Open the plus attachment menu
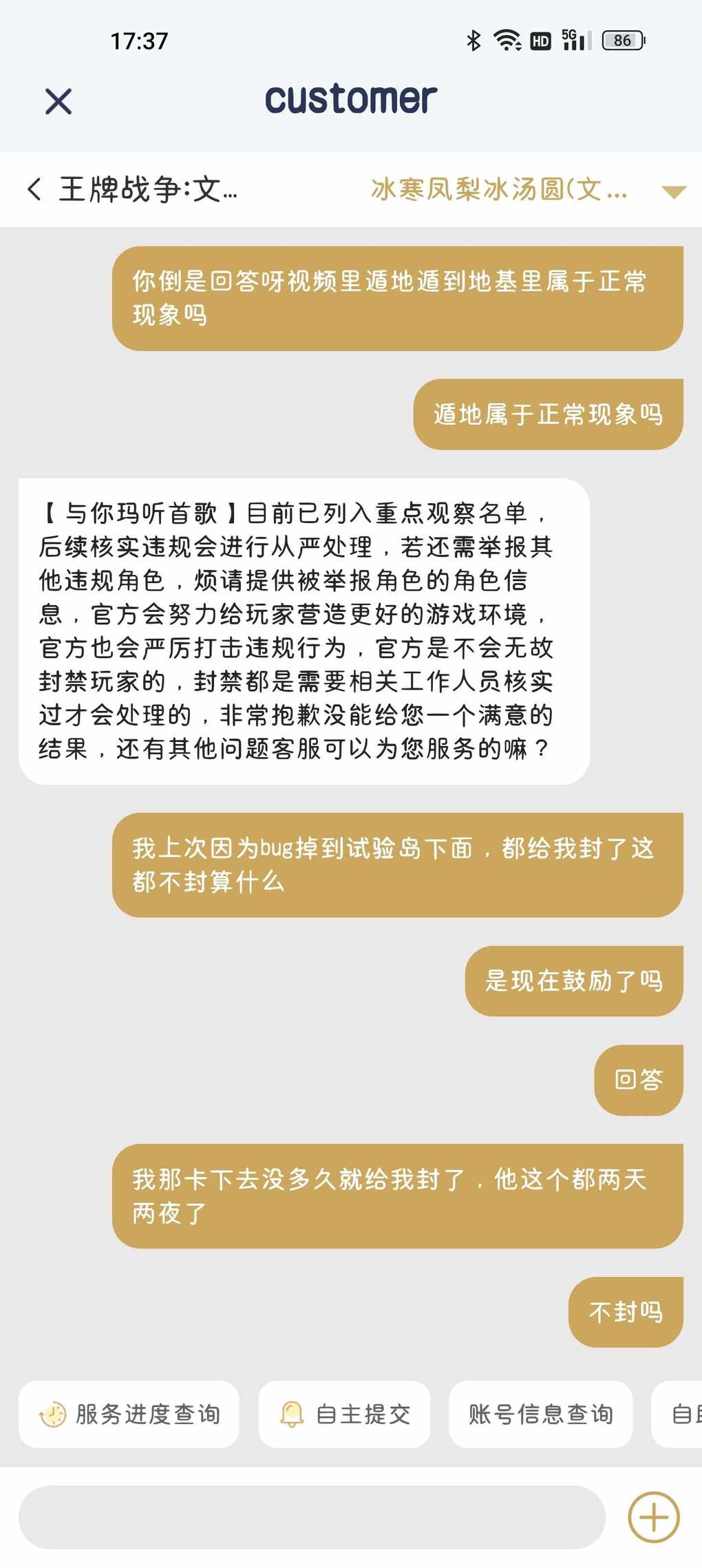Viewport: 702px width, 1568px height. (653, 1517)
